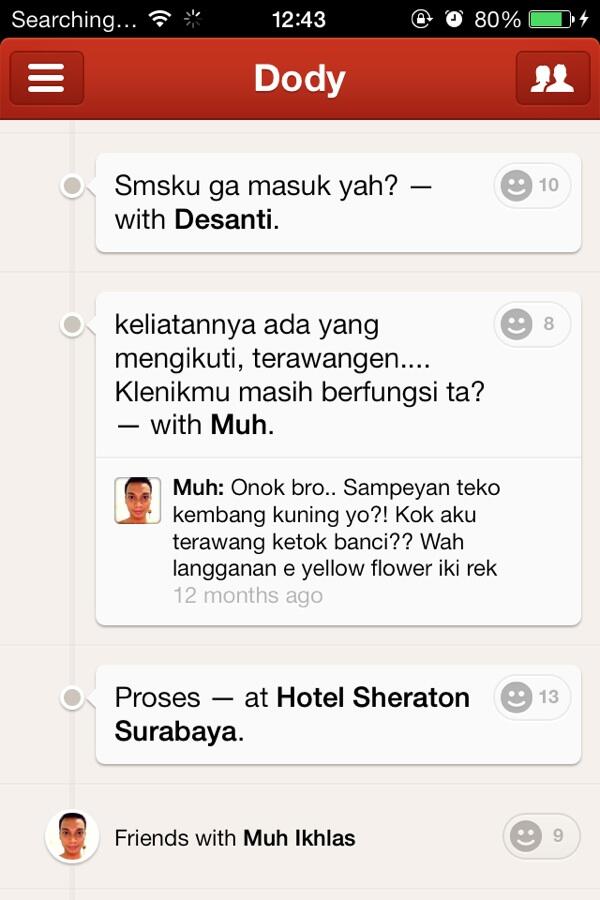The height and width of the screenshot is (900, 600).
Task: Tap the smiley on 'Friends with Muh Ikhlas'
Action: [540, 836]
